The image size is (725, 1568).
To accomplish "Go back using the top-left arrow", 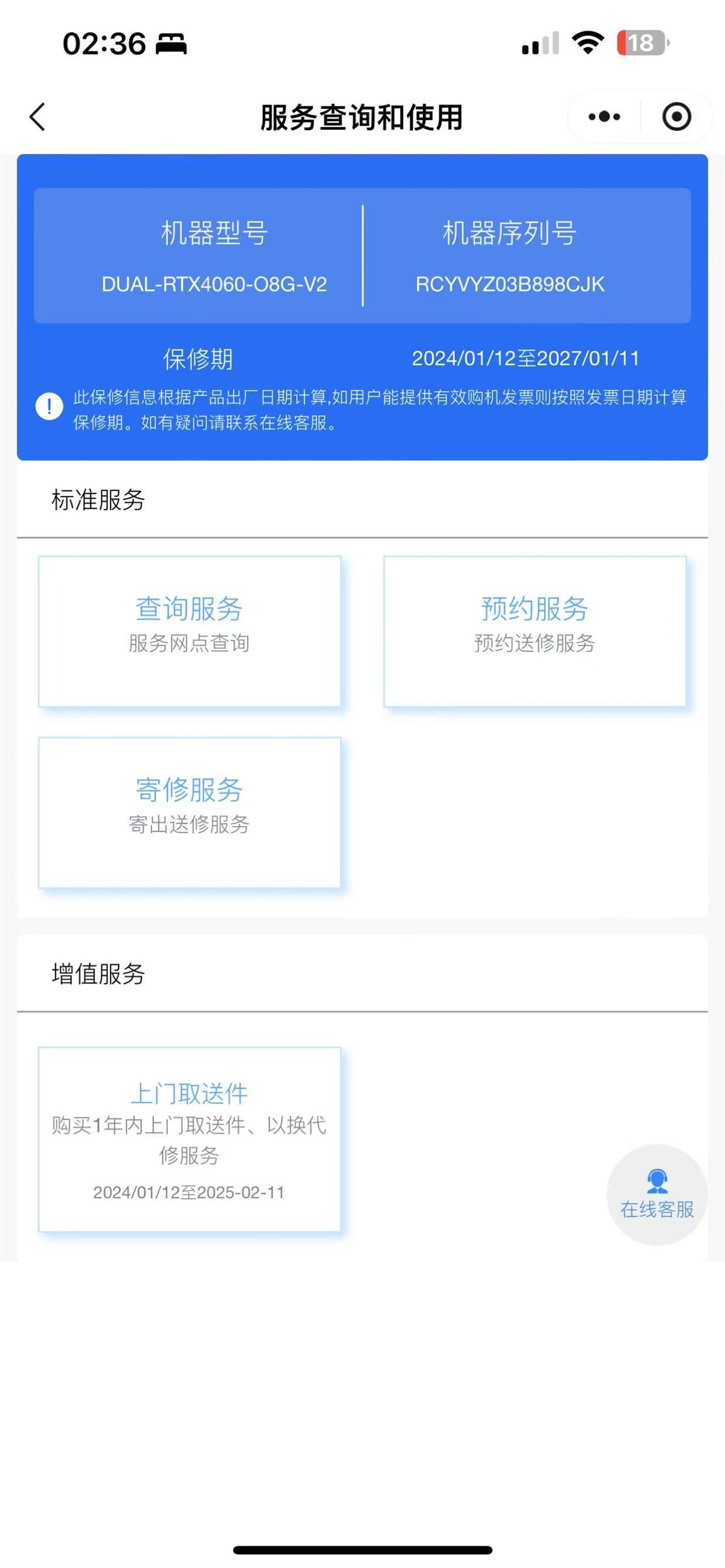I will (x=38, y=117).
